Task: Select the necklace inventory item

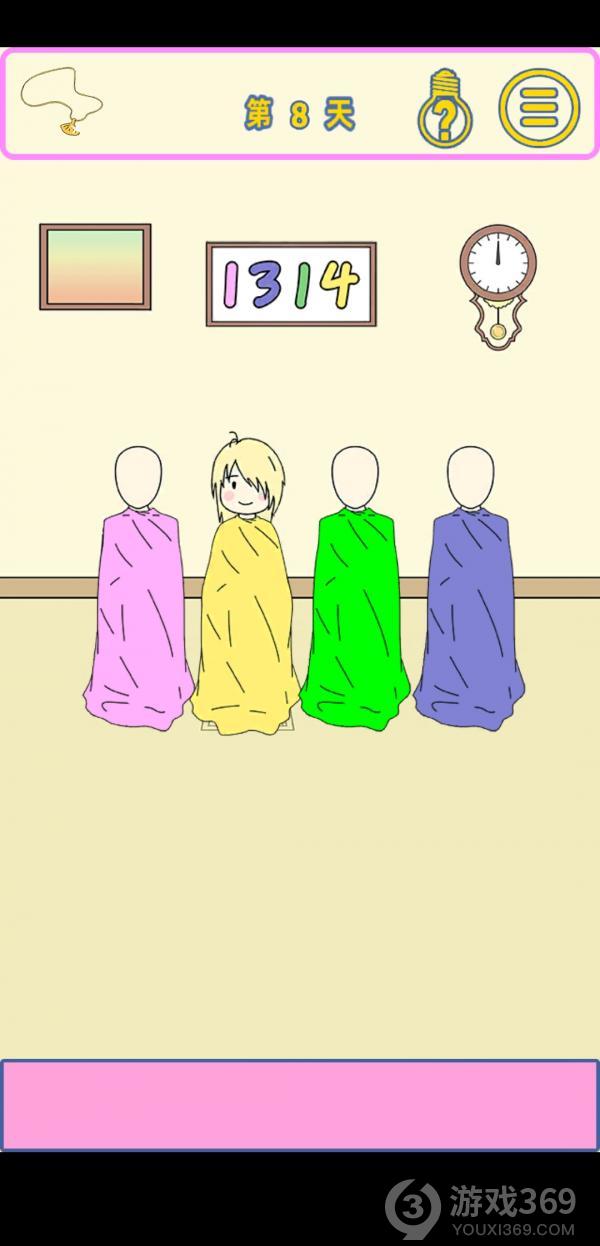Action: (x=64, y=100)
